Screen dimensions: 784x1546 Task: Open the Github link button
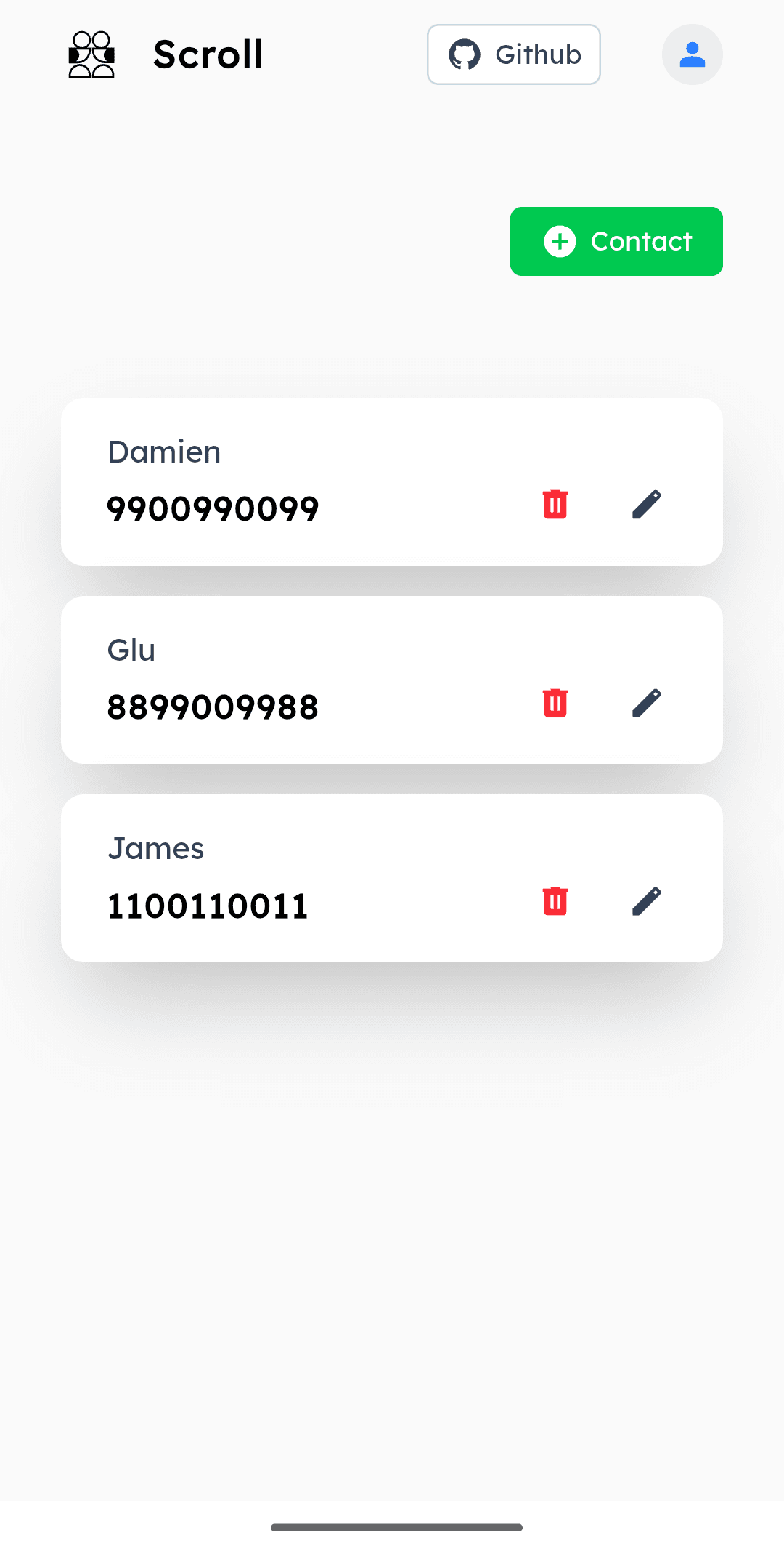pos(514,54)
